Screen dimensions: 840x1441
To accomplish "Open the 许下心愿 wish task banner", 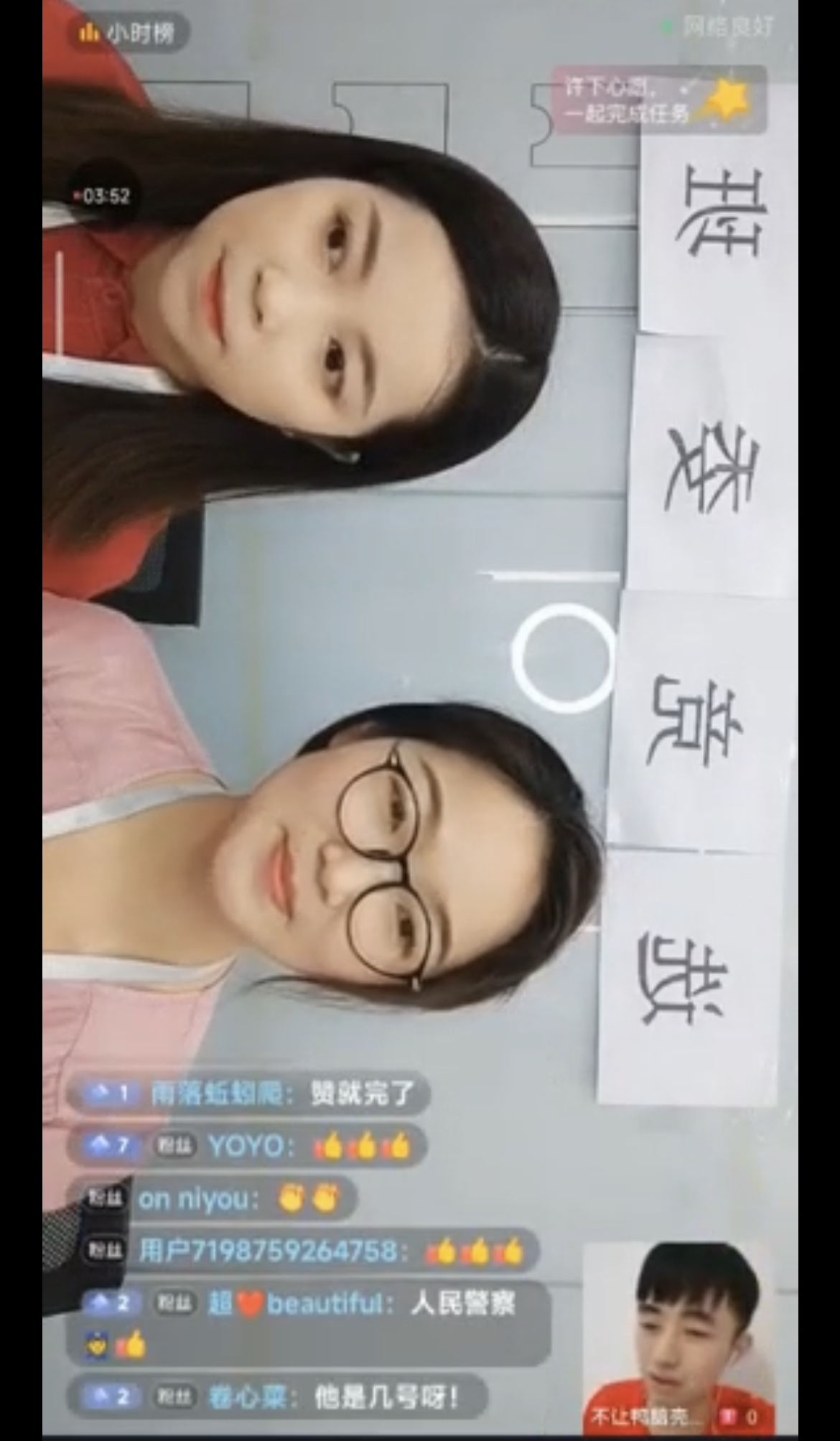I will (x=658, y=101).
